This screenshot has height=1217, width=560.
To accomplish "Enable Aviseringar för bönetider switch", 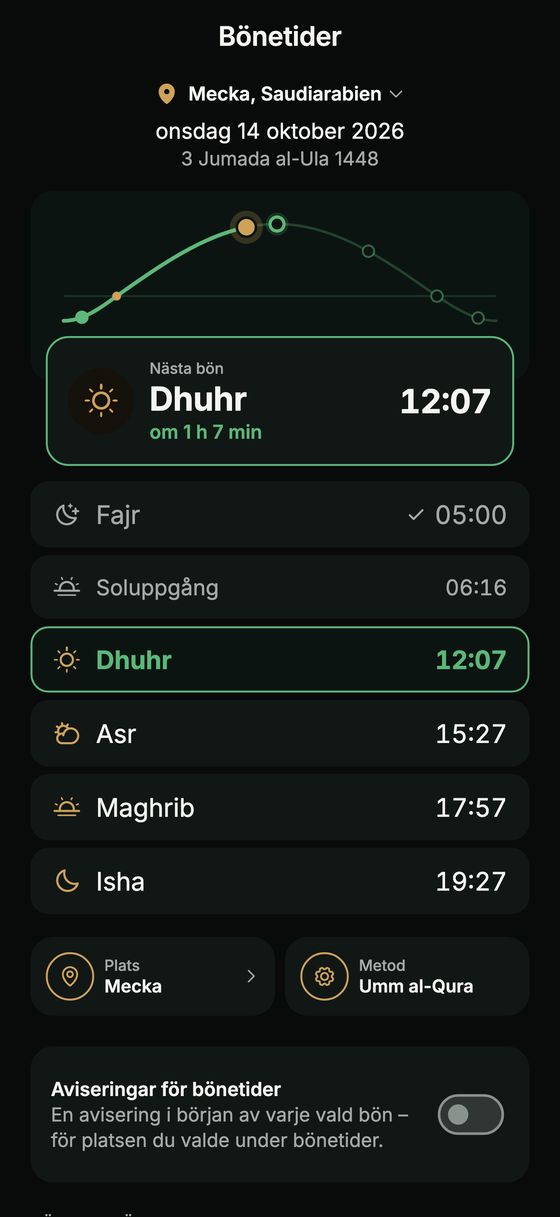I will 470,1114.
